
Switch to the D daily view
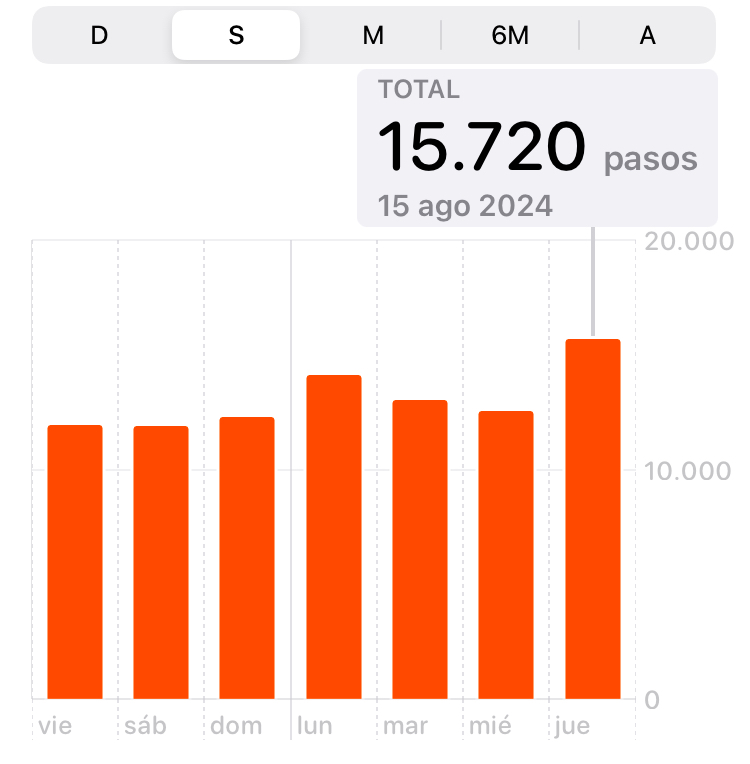99,36
